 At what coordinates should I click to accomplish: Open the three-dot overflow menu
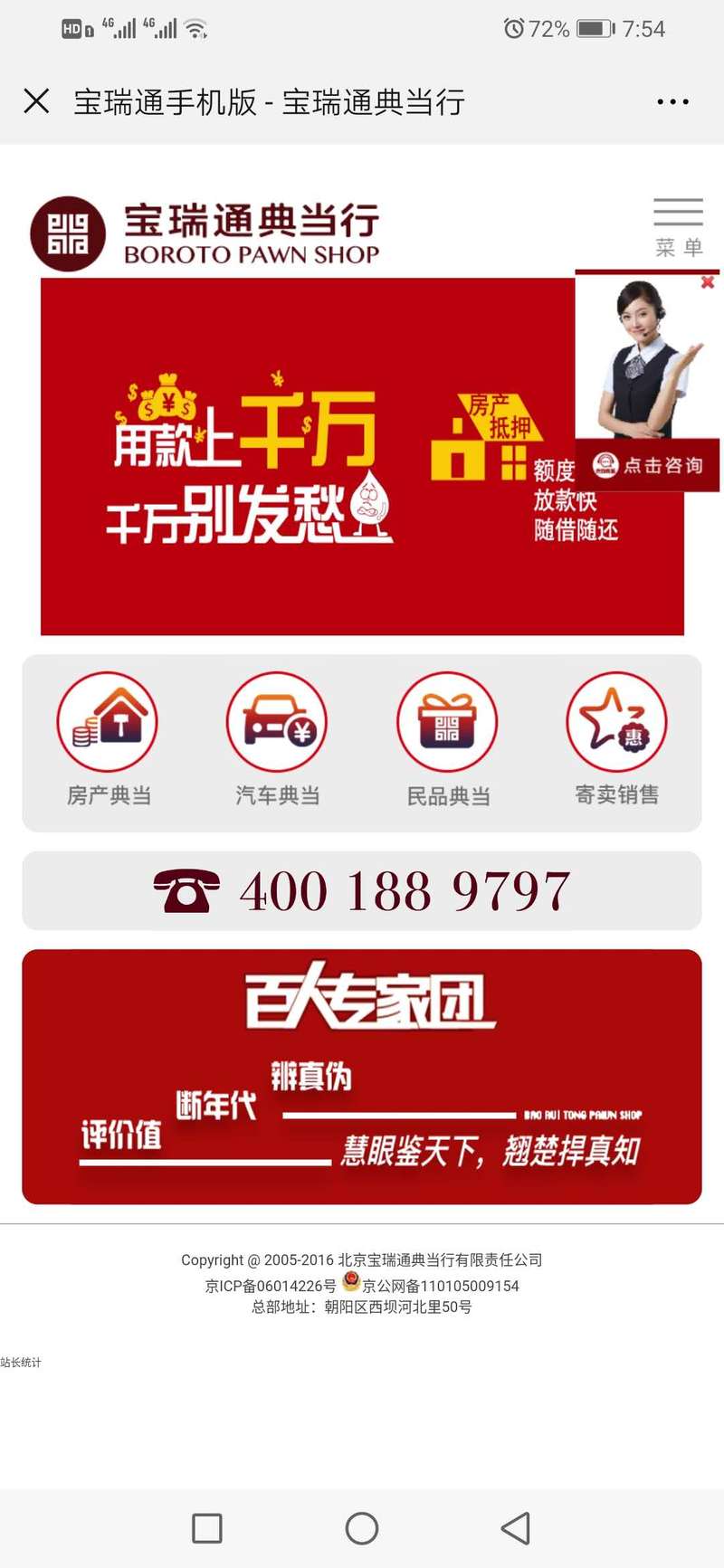click(x=672, y=101)
